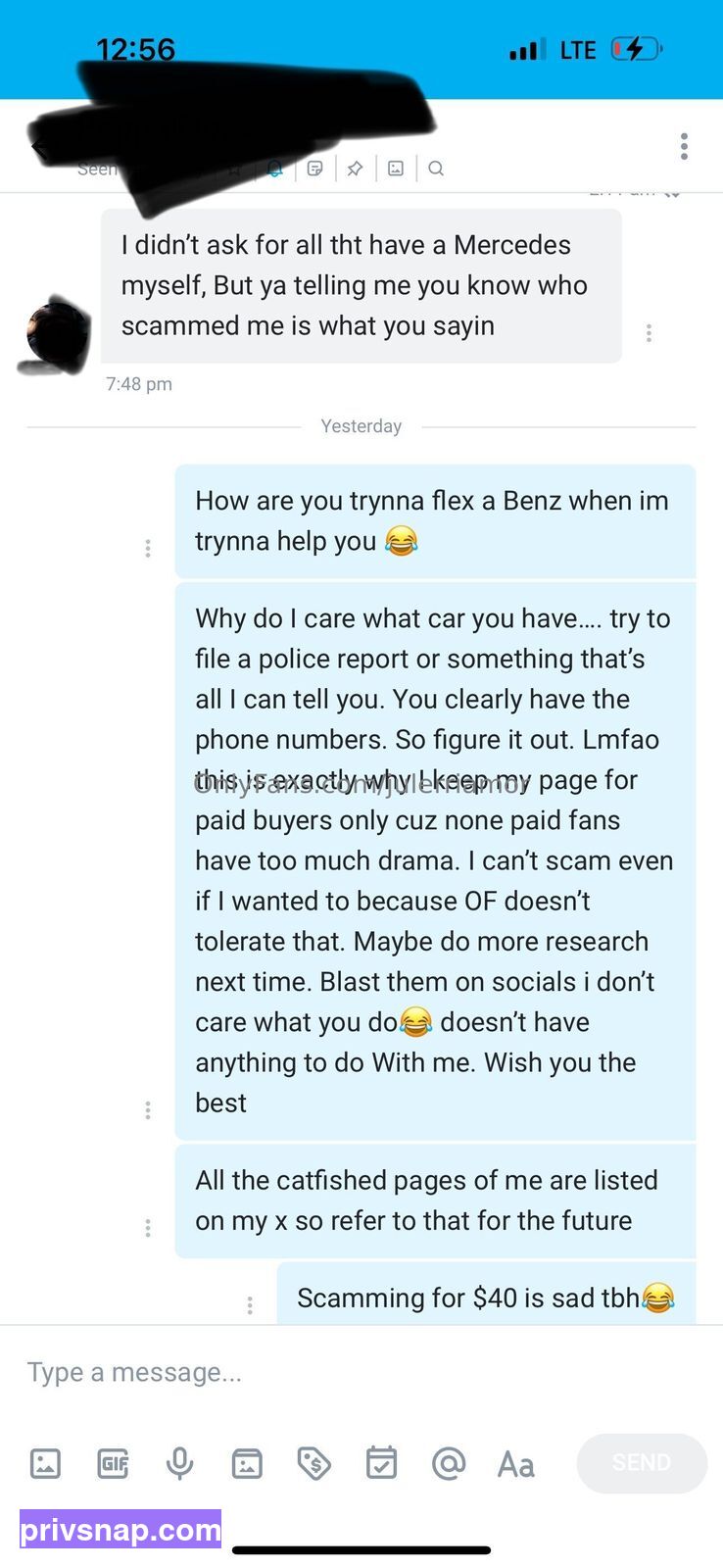Attach a photo to the message
The height and width of the screenshot is (1568, 723).
click(x=46, y=1463)
